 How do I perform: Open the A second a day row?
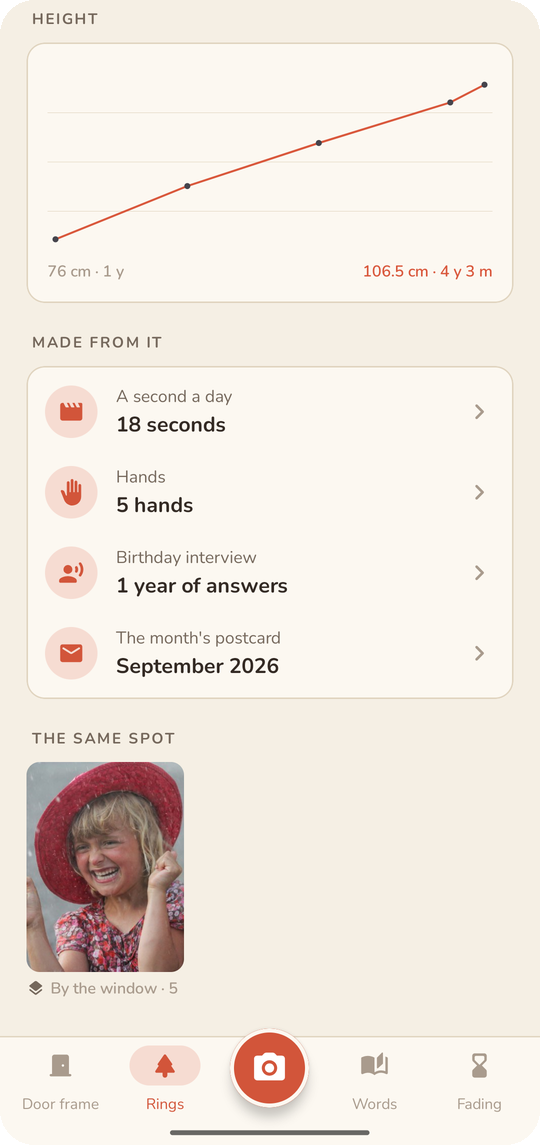[x=270, y=412]
